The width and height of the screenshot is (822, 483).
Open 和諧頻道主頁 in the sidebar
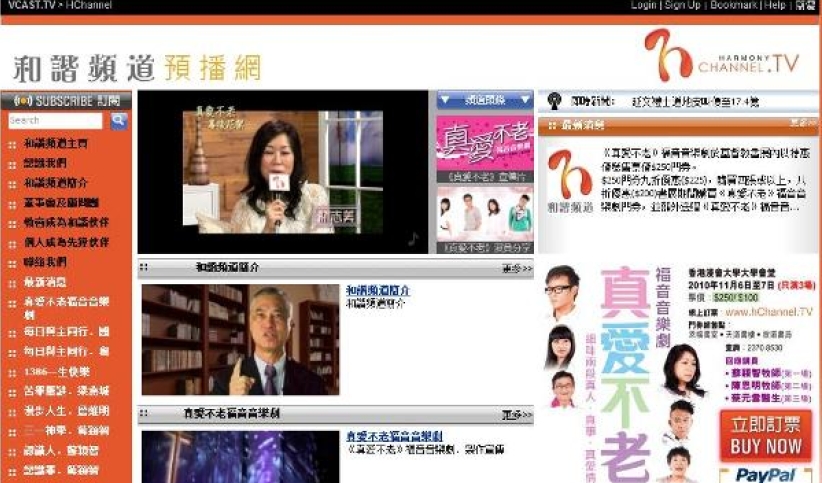click(56, 144)
